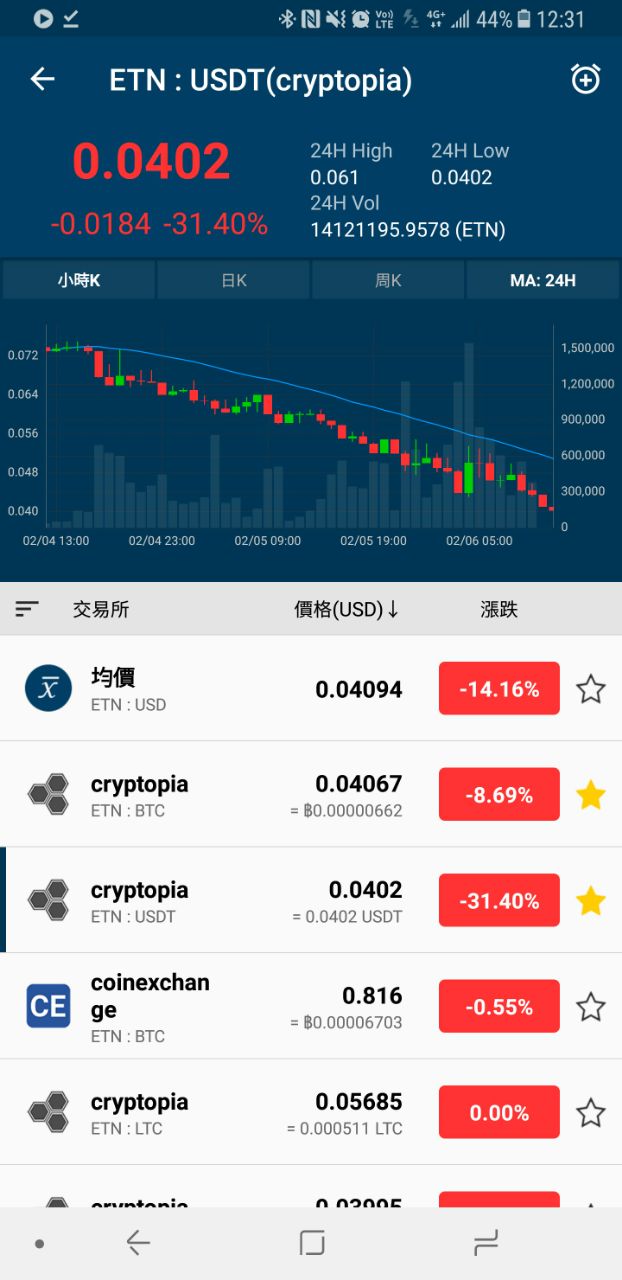Image resolution: width=622 pixels, height=1280 pixels.
Task: Open the 均價 ETN : USD row
Action: coord(311,689)
